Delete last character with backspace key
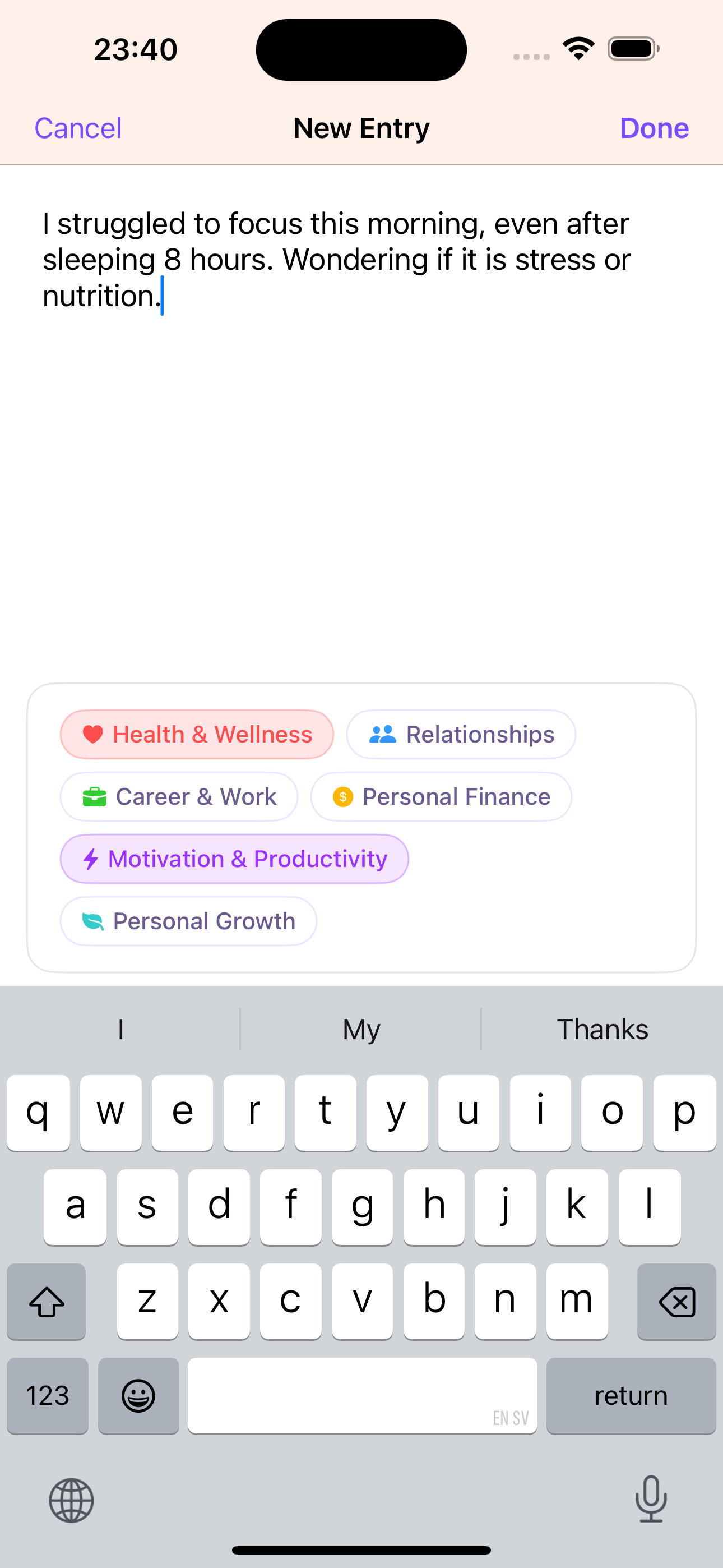Screen dimensions: 723x1568 (676, 1302)
